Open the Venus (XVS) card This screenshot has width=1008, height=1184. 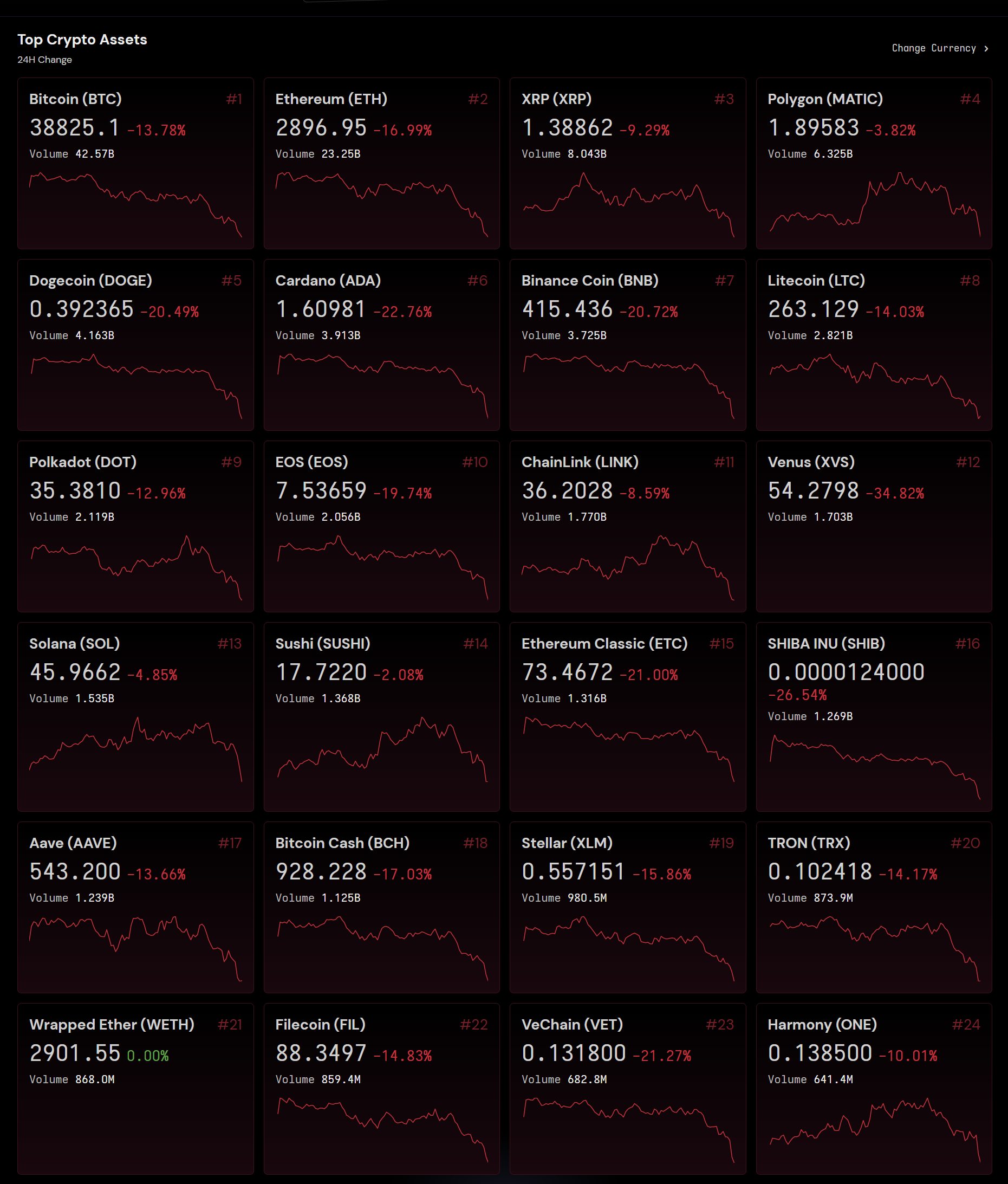pyautogui.click(x=874, y=526)
